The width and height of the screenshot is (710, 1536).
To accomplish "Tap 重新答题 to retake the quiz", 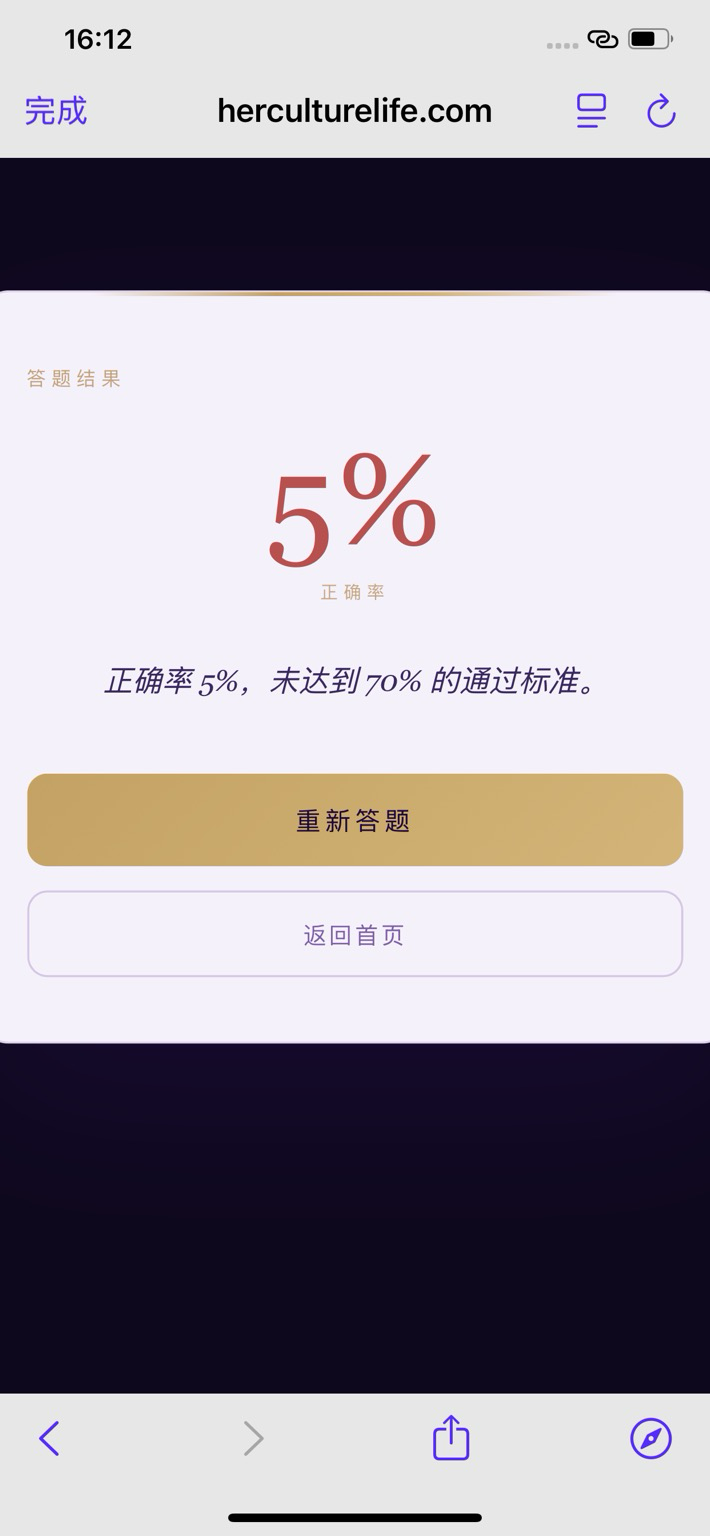I will point(355,820).
